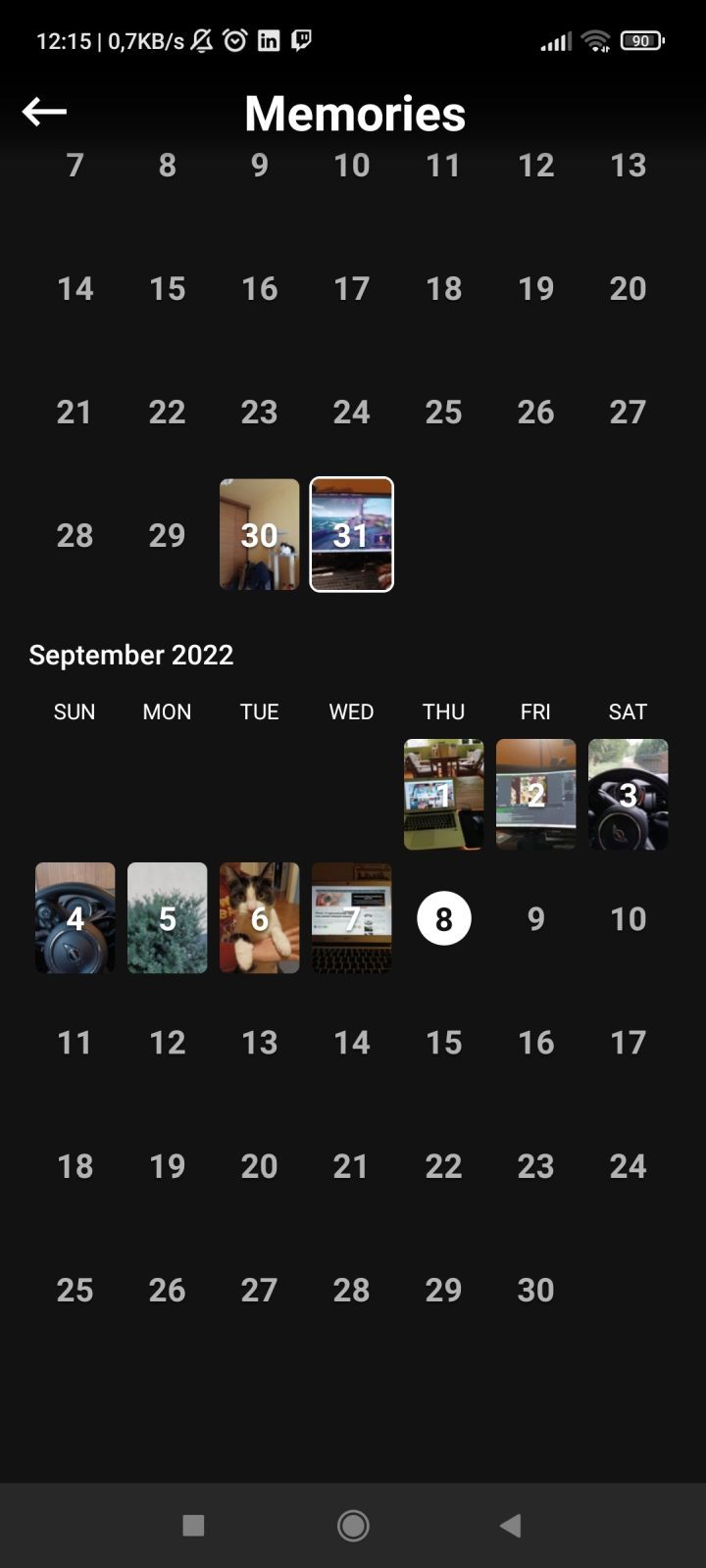The image size is (706, 1568).
Task: Open the September 5 plant memory
Action: 167,917
